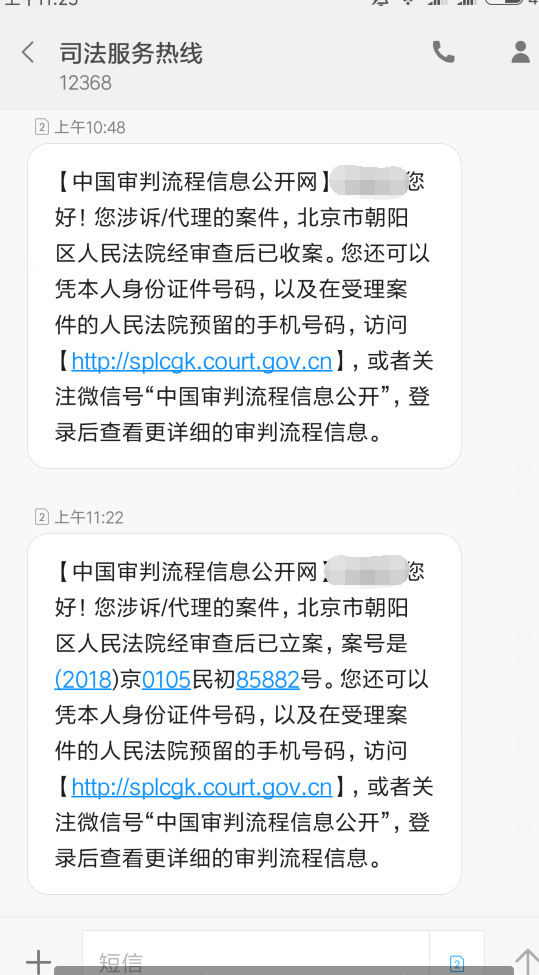Open splcgk.court.gov.cn link in 11:22 message
This screenshot has width=539, height=975.
click(x=201, y=787)
